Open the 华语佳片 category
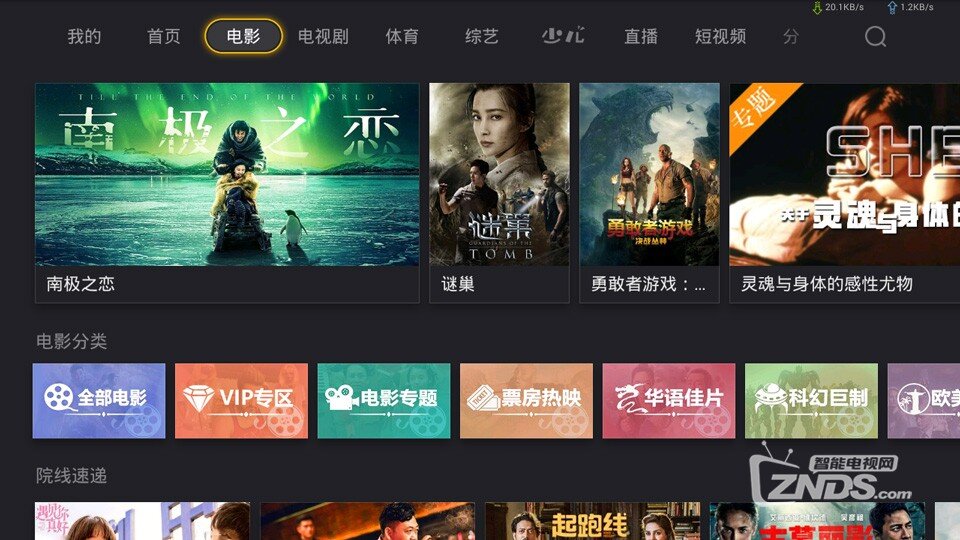960x540 pixels. pos(669,400)
